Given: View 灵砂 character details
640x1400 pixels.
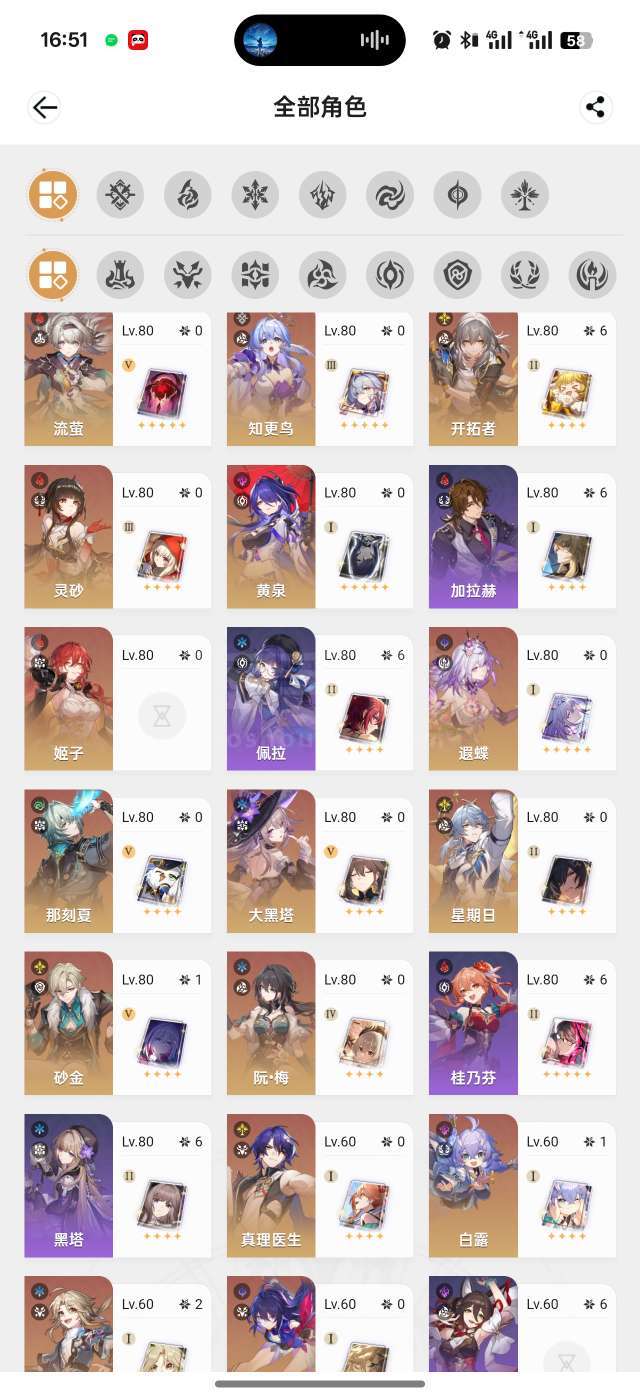Looking at the screenshot, I should pos(117,542).
